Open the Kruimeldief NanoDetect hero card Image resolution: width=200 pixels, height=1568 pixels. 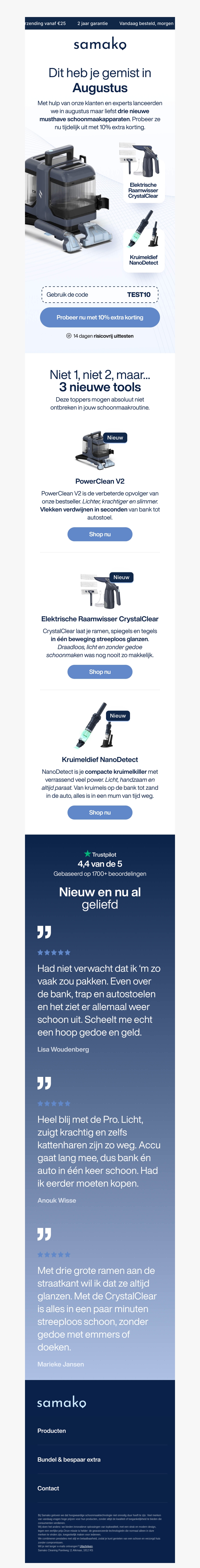pos(143,241)
